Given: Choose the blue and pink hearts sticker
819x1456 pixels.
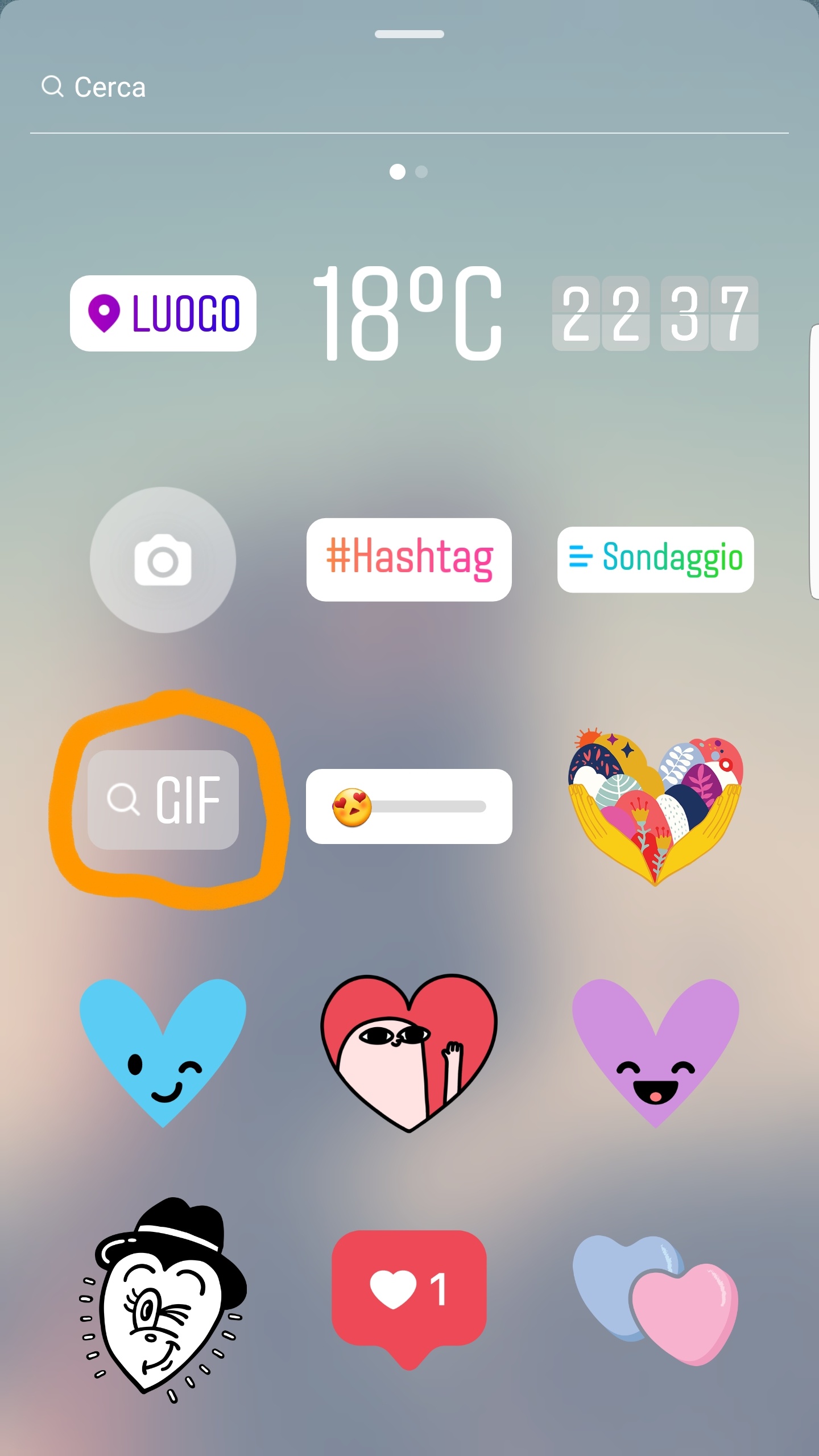Looking at the screenshot, I should pos(655,1300).
